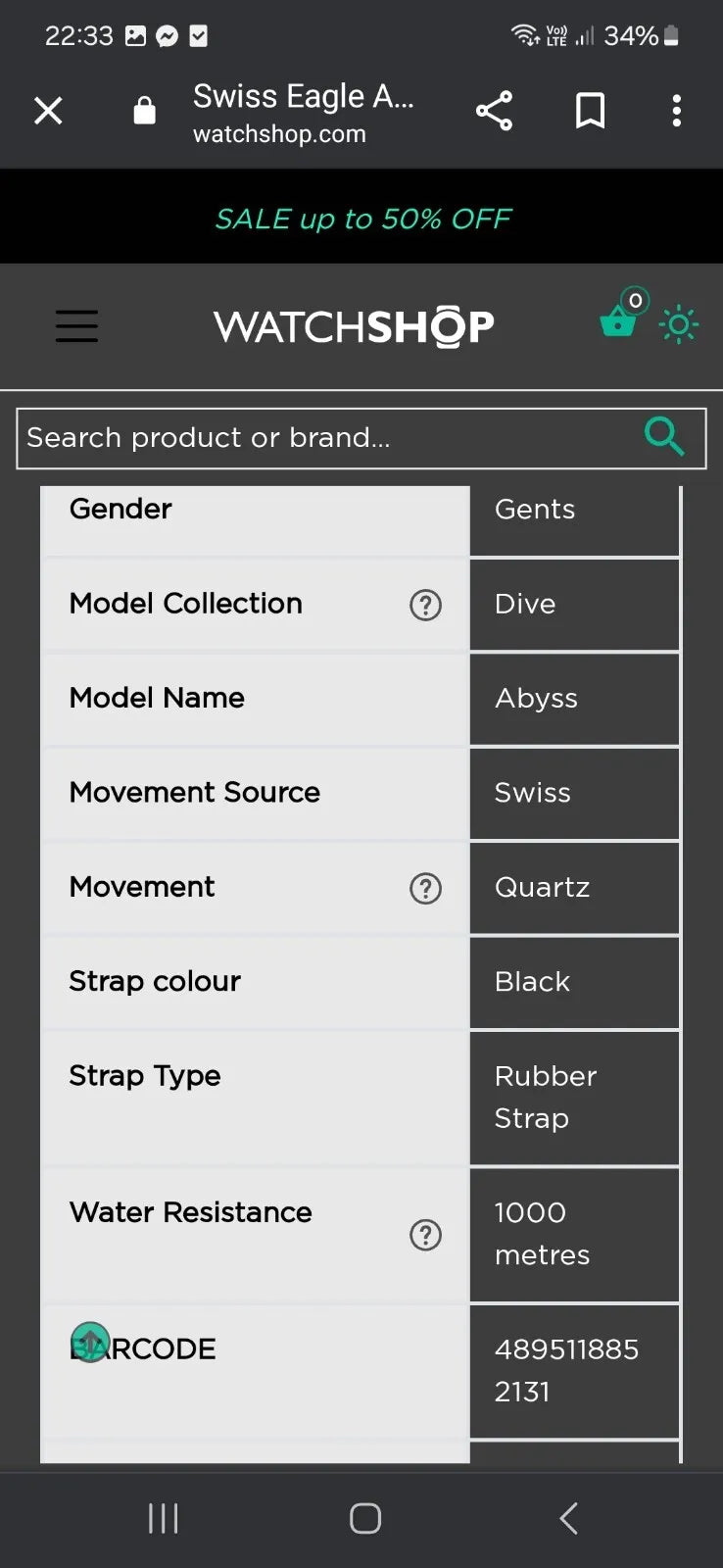Image resolution: width=723 pixels, height=1568 pixels.
Task: Share this watchshop.com page
Action: tap(494, 111)
